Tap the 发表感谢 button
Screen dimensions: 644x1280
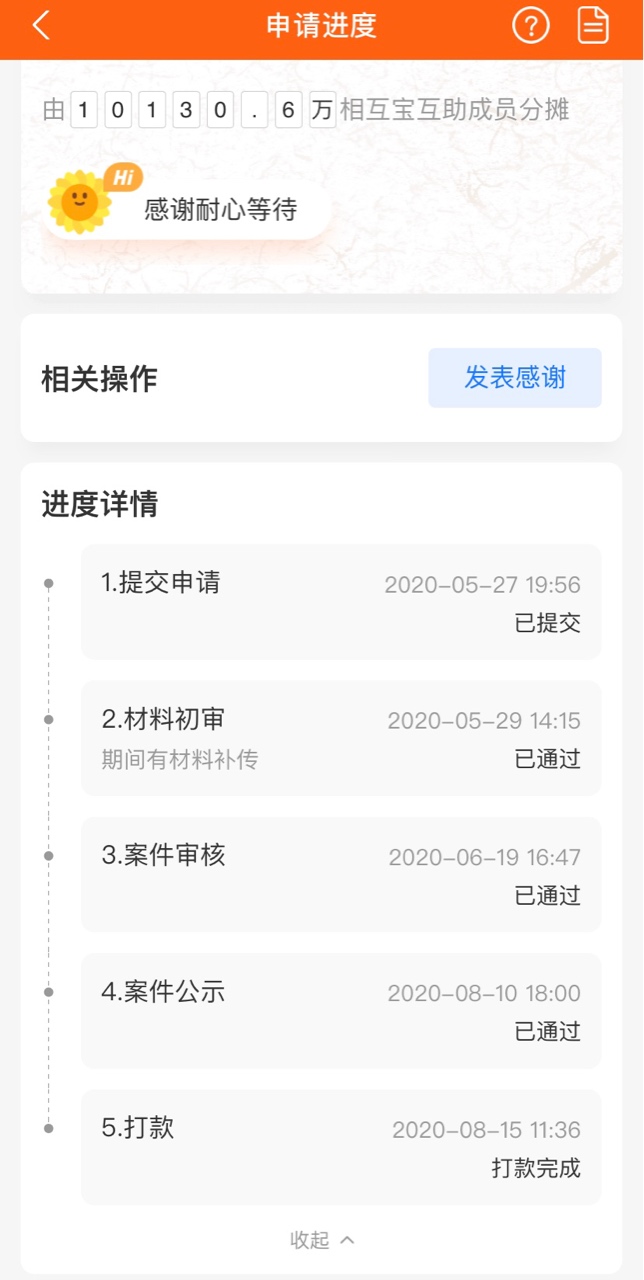tap(515, 377)
